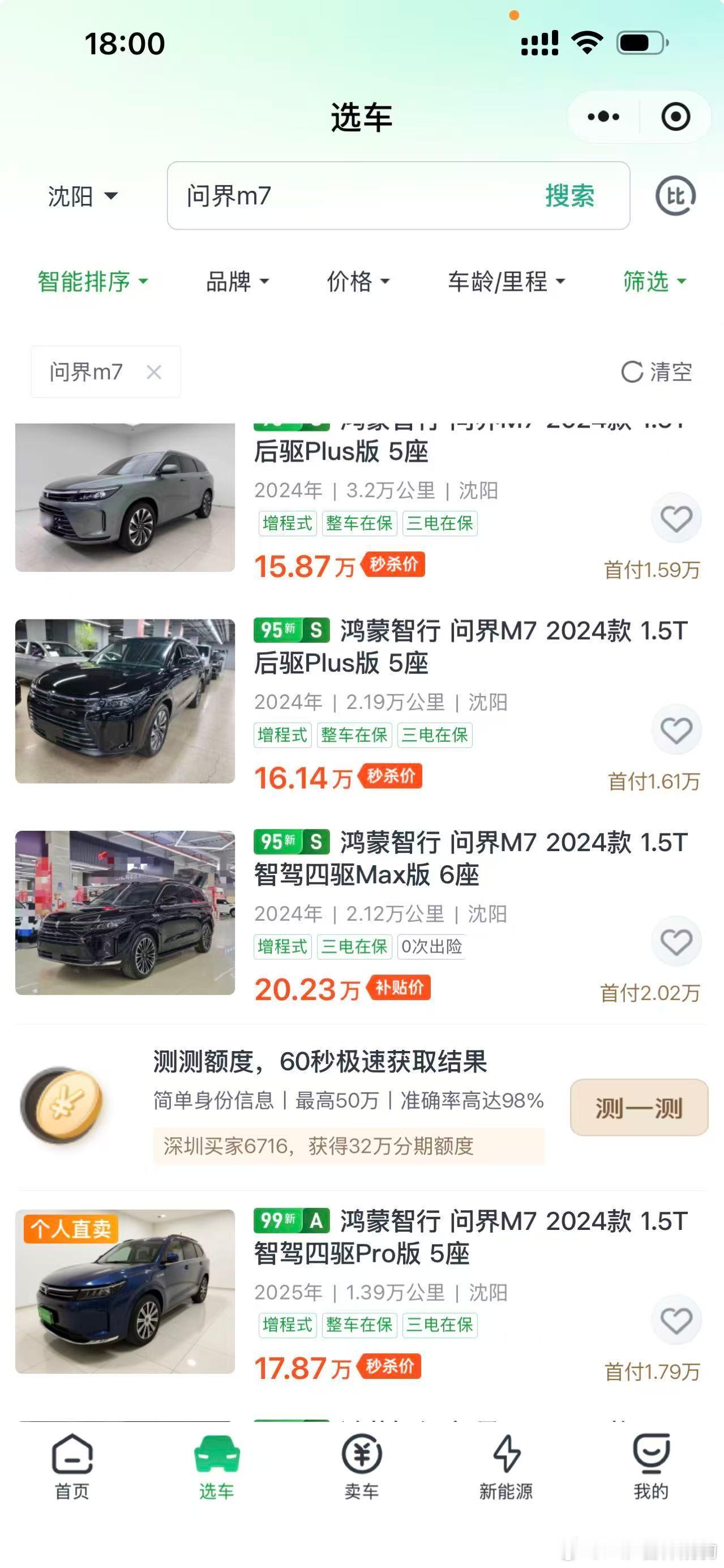Close the mini program with the circle icon
The height and width of the screenshot is (1568, 724).
[675, 116]
